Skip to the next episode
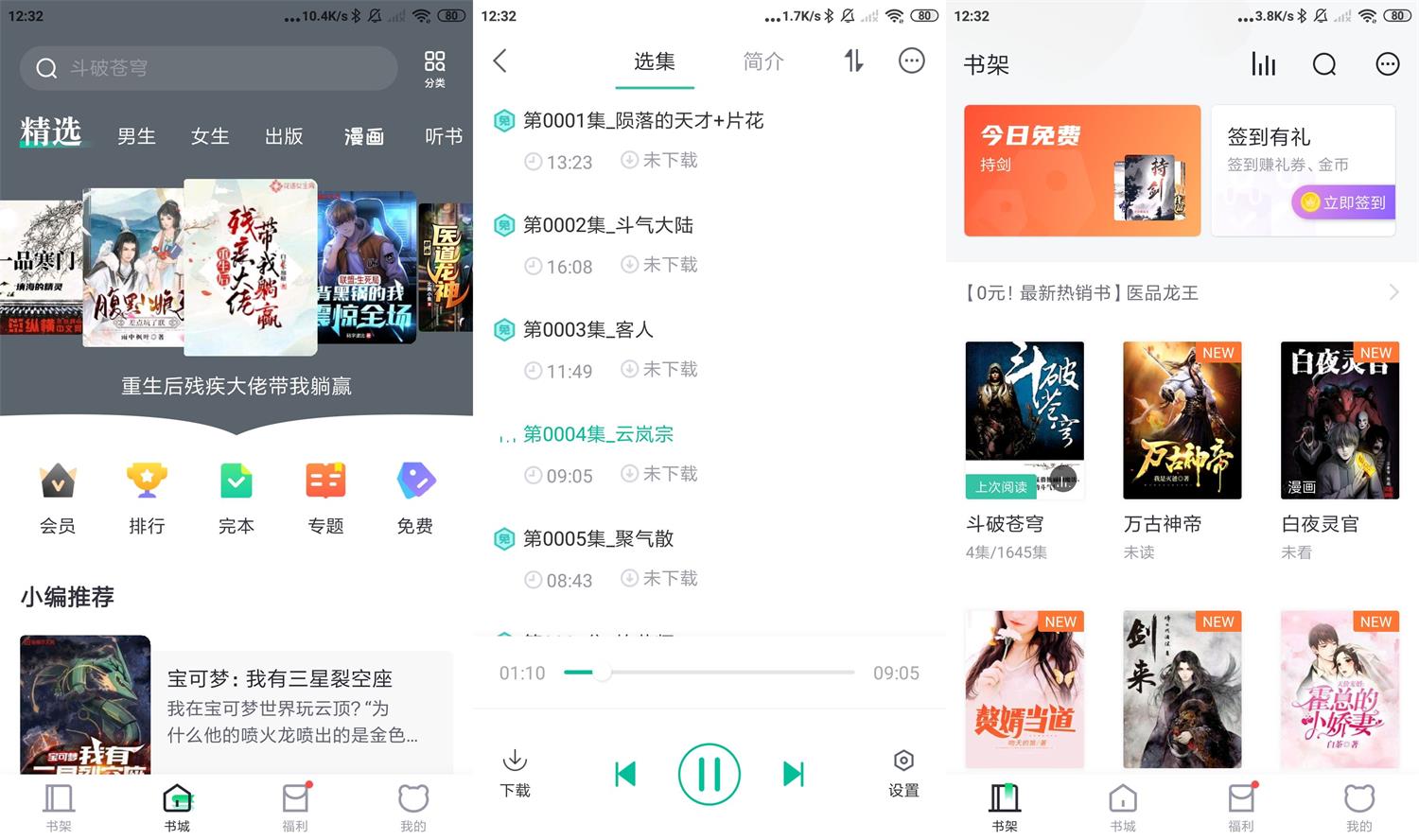The height and width of the screenshot is (840, 1419). click(794, 774)
